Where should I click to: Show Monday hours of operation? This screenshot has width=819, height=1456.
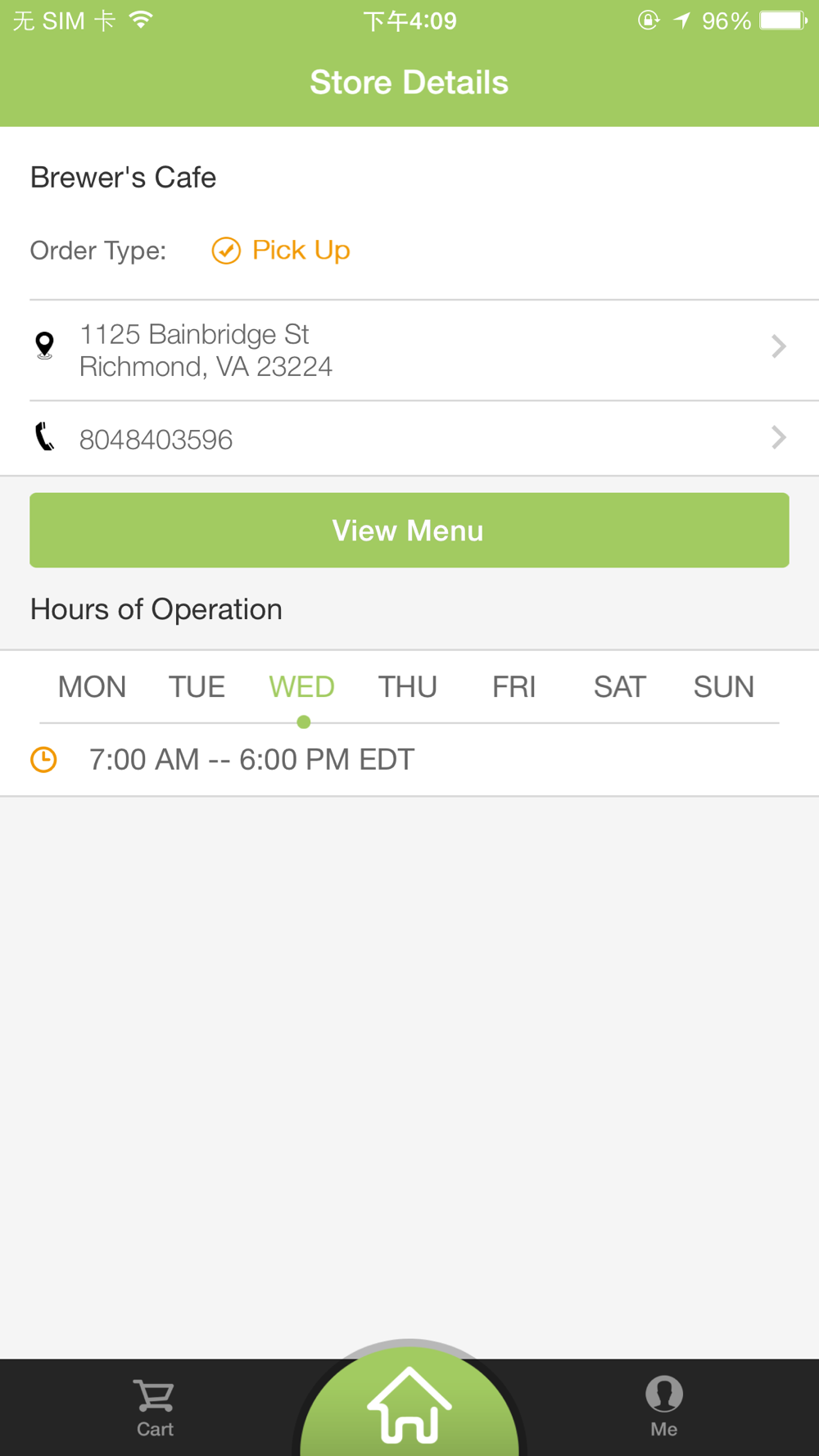click(x=92, y=686)
